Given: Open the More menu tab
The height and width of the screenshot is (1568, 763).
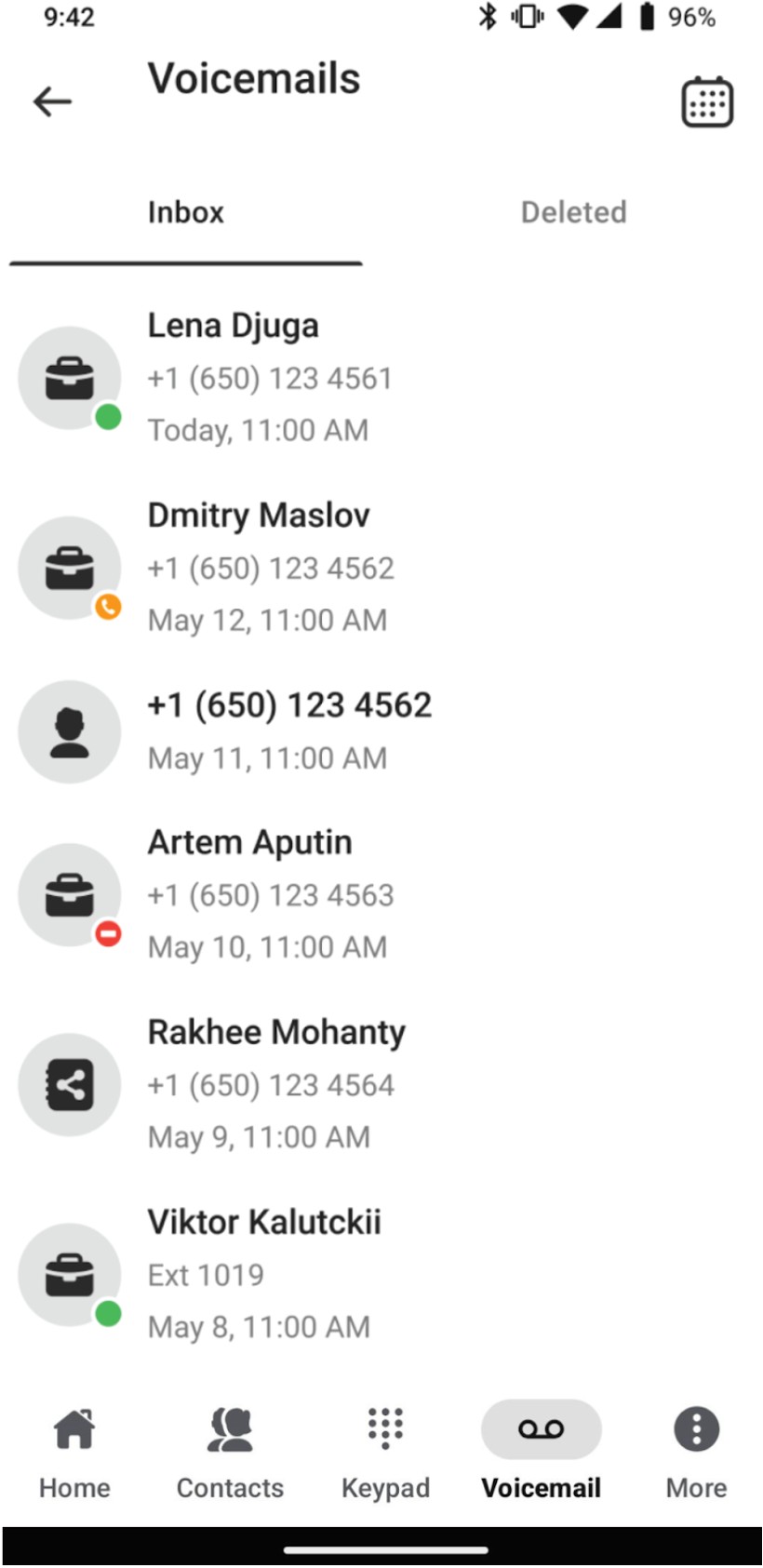Looking at the screenshot, I should 696,1452.
